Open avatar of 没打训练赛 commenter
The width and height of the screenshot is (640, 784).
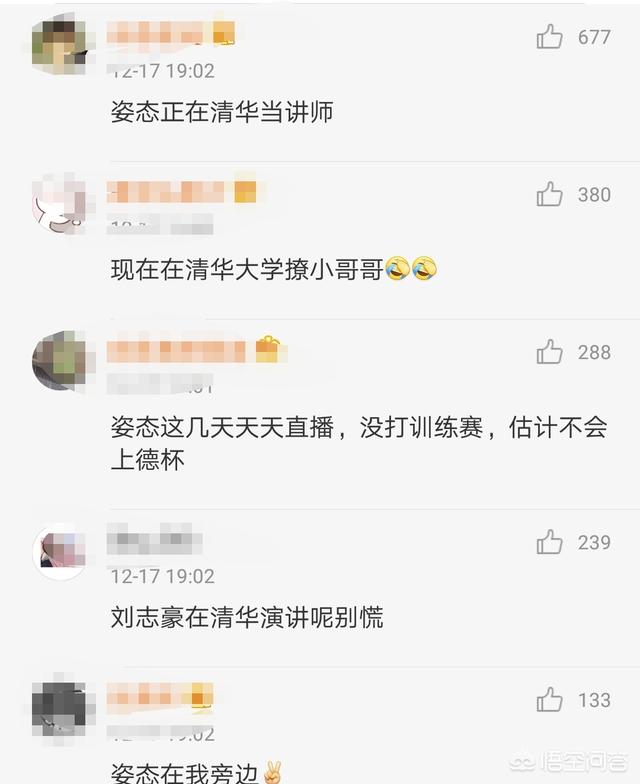[x=59, y=360]
